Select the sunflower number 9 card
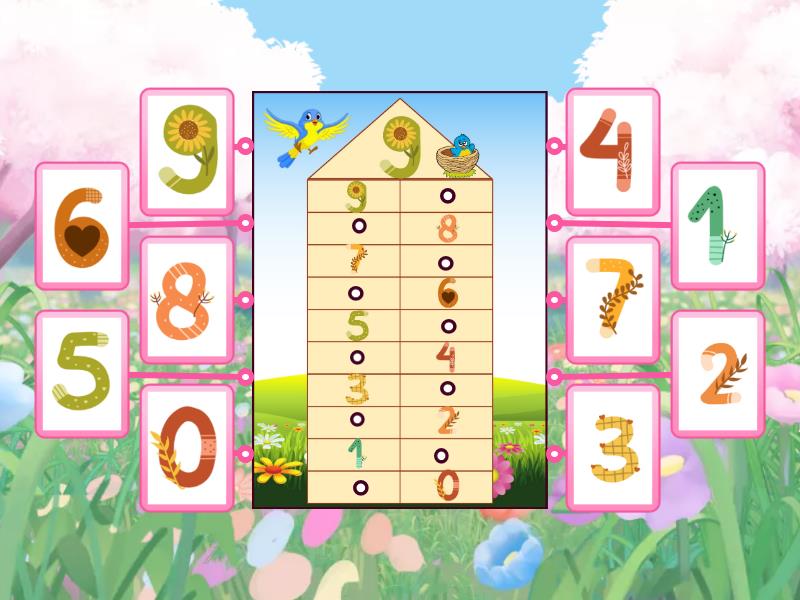The image size is (800, 600). click(x=187, y=151)
